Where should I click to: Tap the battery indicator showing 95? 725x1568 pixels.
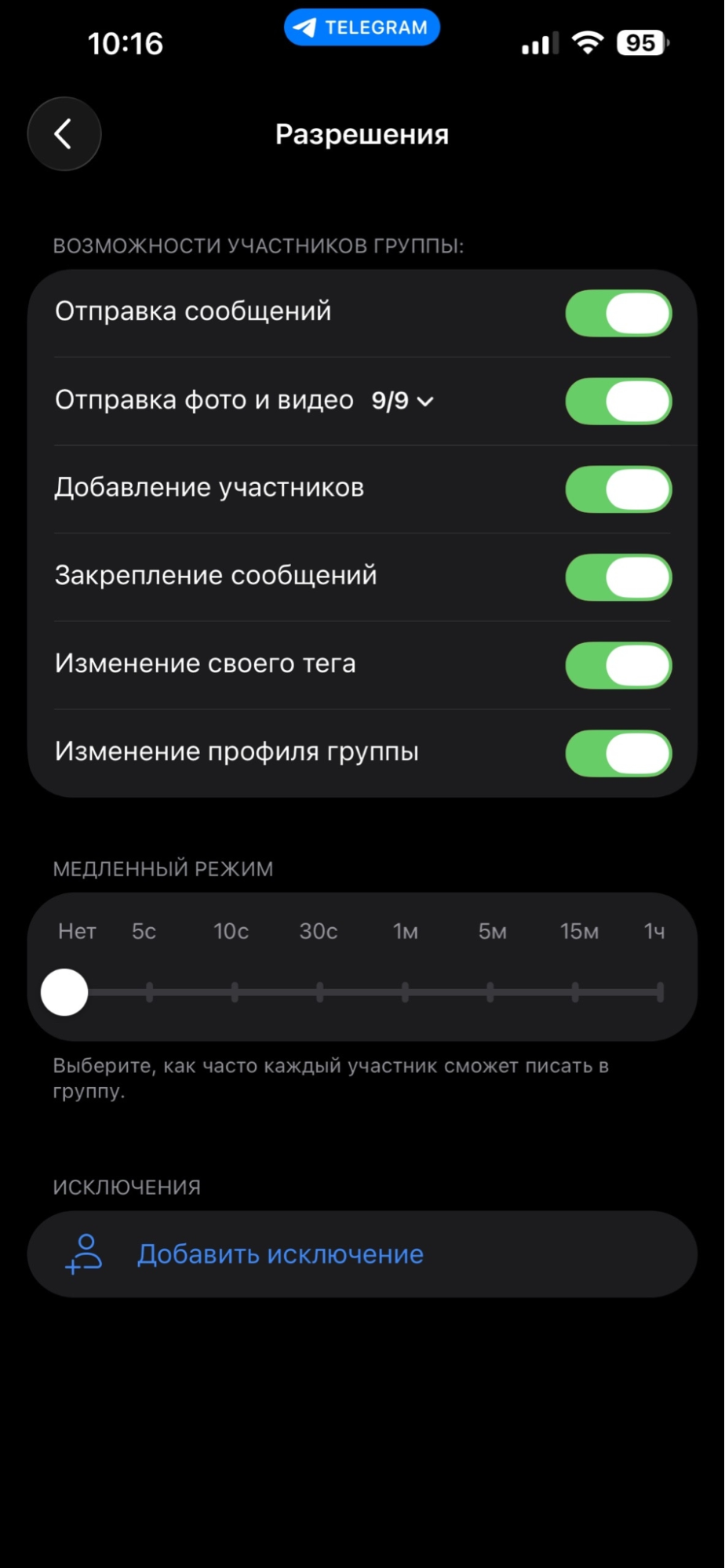click(x=640, y=42)
